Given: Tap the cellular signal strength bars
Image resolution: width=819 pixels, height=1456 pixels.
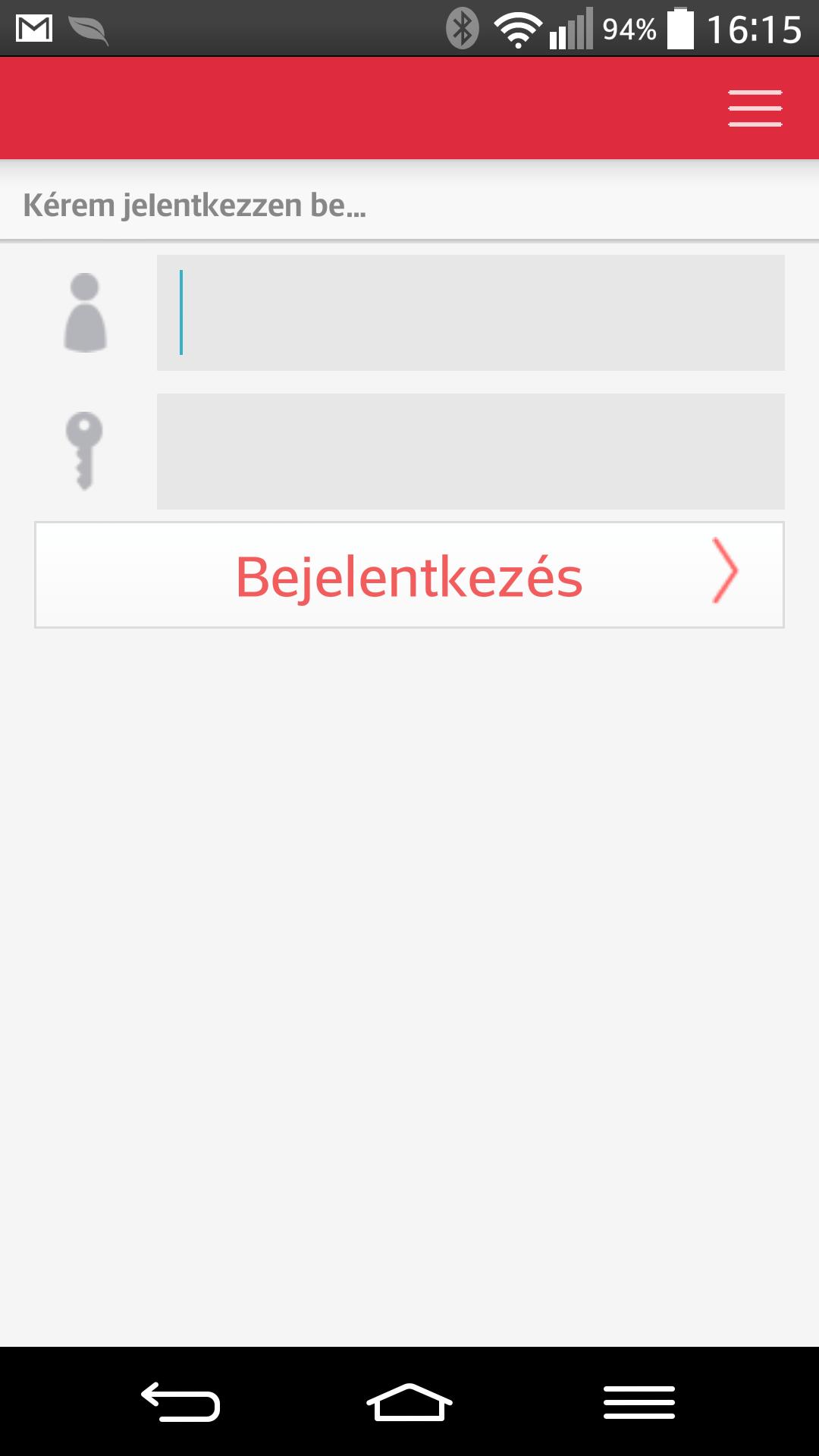Looking at the screenshot, I should pyautogui.click(x=571, y=29).
